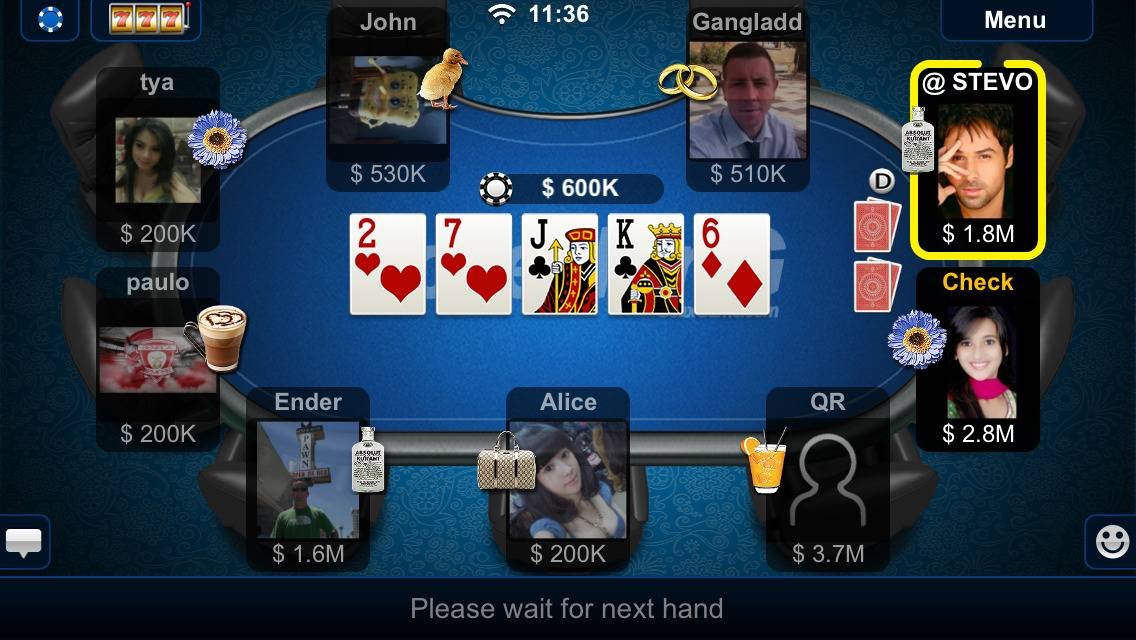Open the emoji smiley panel

click(1112, 542)
